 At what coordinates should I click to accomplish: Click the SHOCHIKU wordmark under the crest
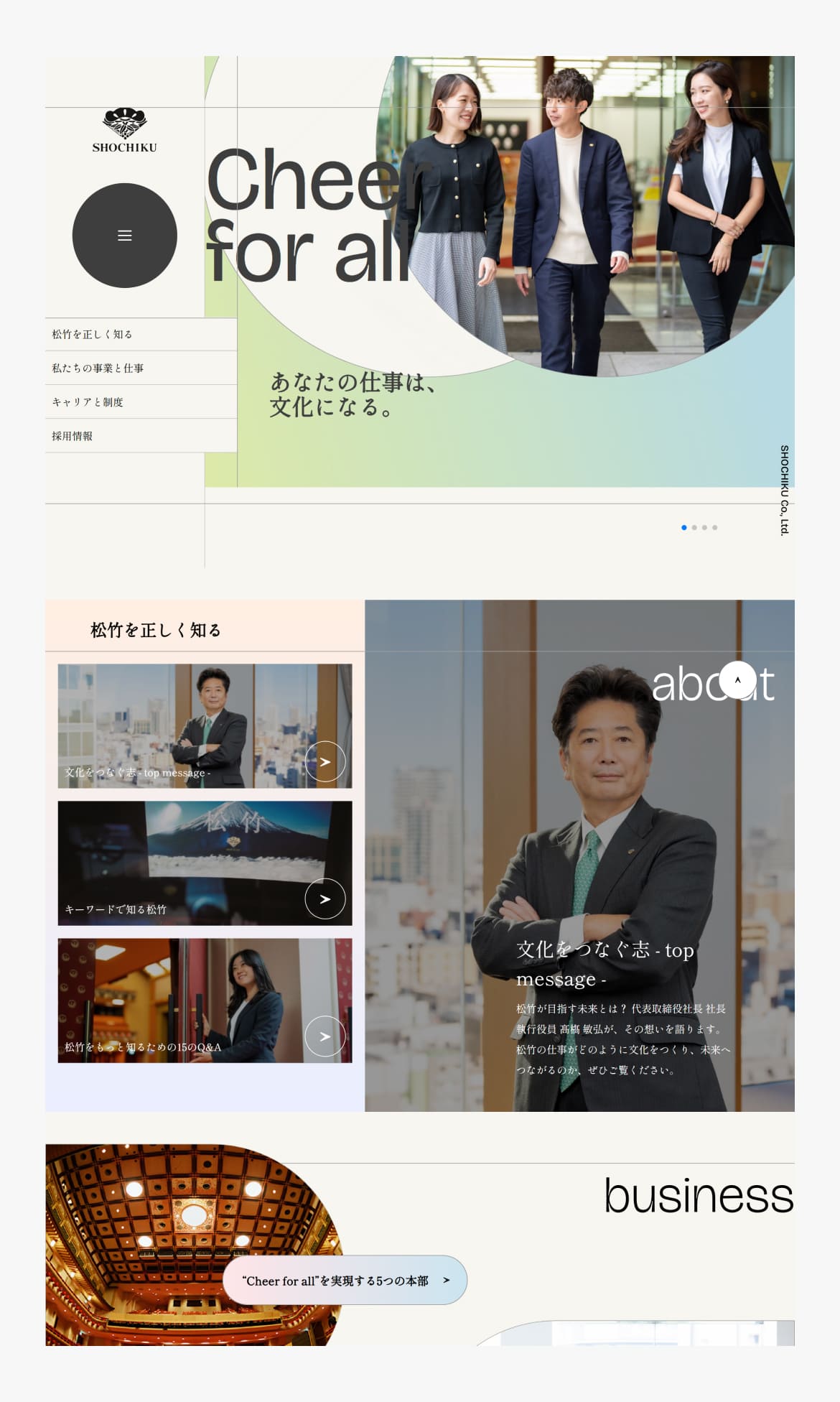pyautogui.click(x=123, y=147)
